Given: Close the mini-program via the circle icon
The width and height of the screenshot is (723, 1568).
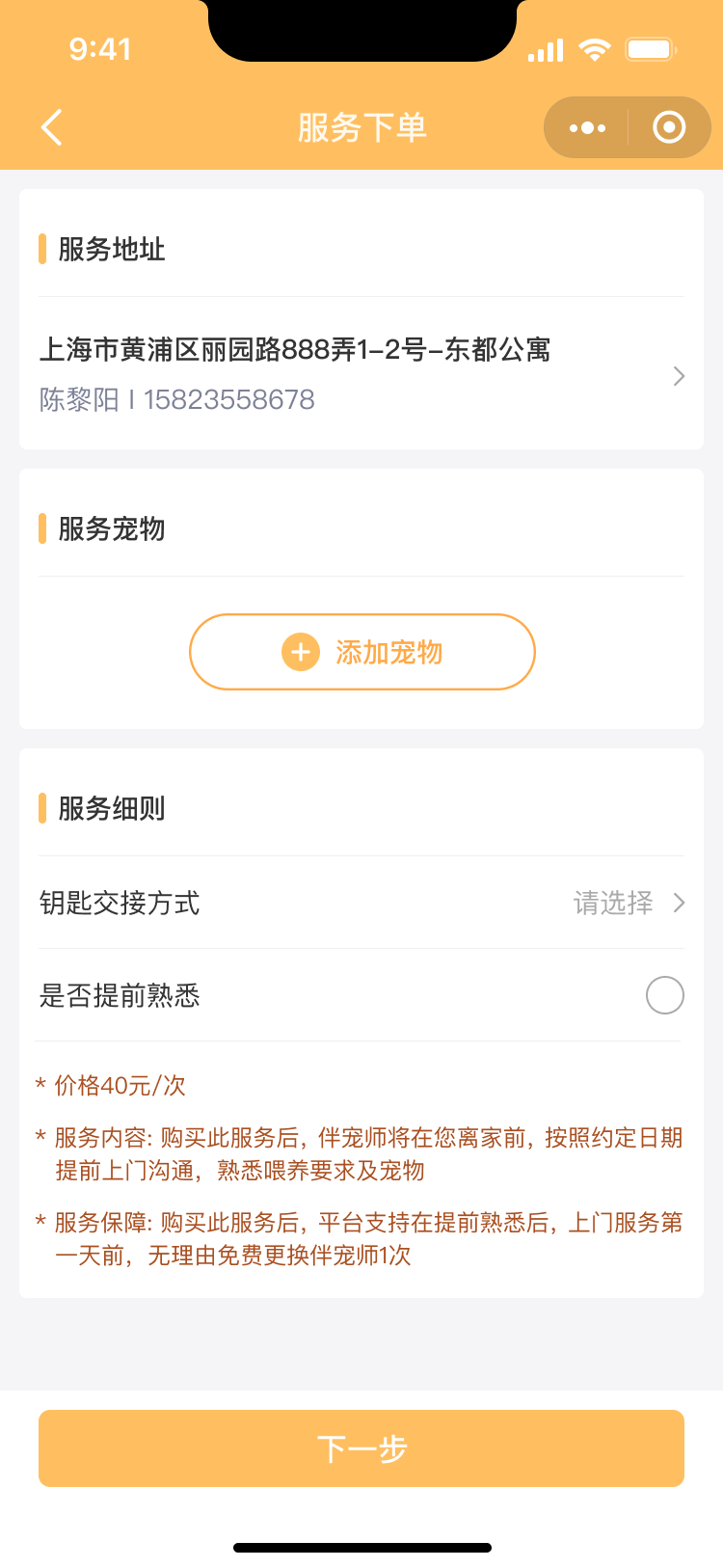Looking at the screenshot, I should (x=669, y=127).
